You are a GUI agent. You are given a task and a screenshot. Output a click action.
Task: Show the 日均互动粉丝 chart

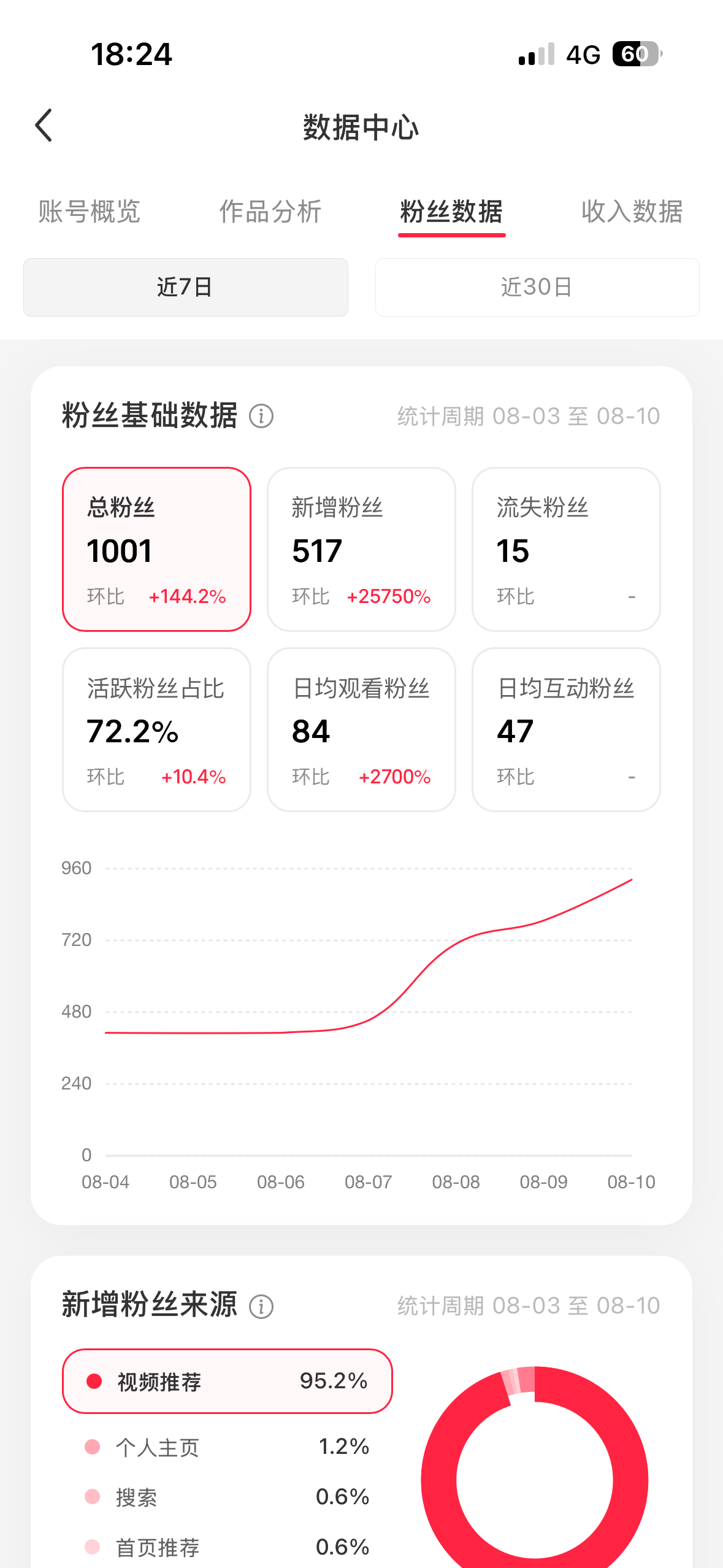tap(566, 729)
